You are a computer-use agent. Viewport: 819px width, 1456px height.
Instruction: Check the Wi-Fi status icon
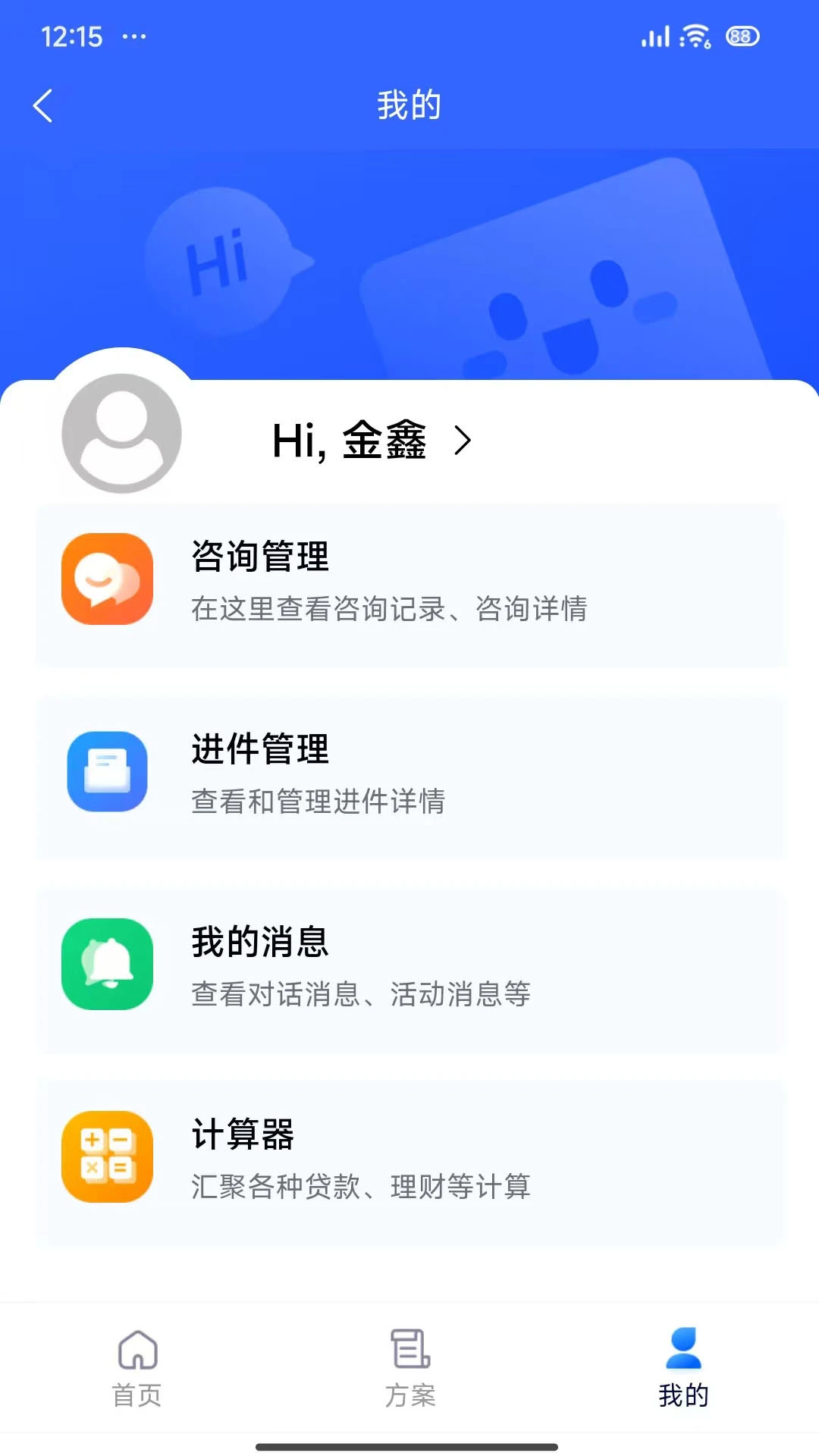(x=695, y=34)
